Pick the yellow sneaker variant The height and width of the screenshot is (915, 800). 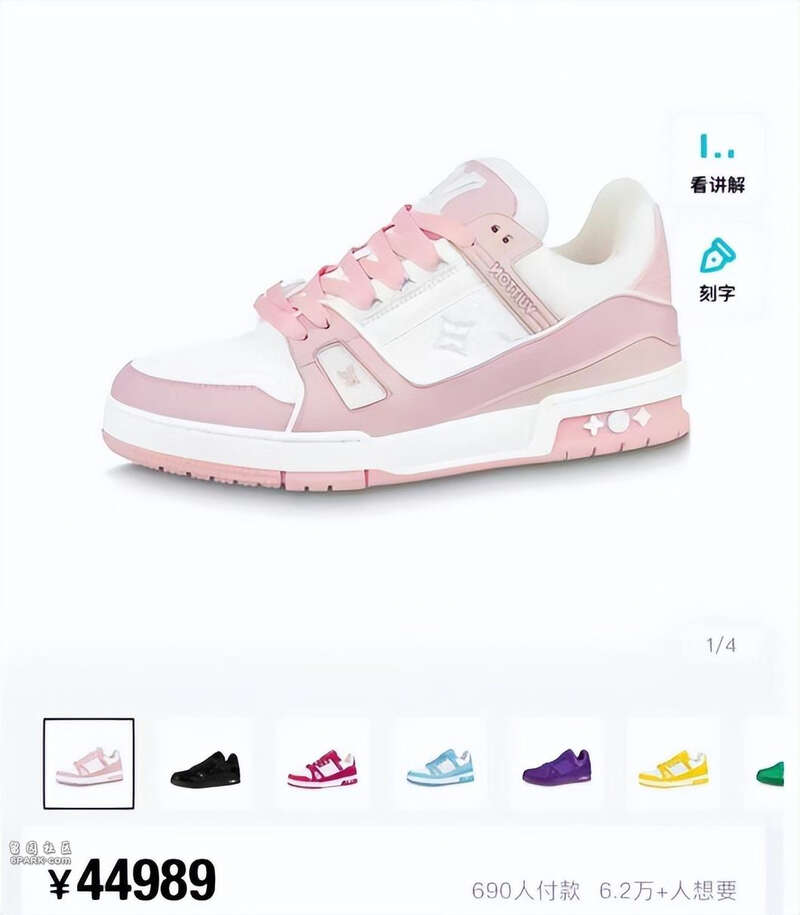click(x=672, y=765)
